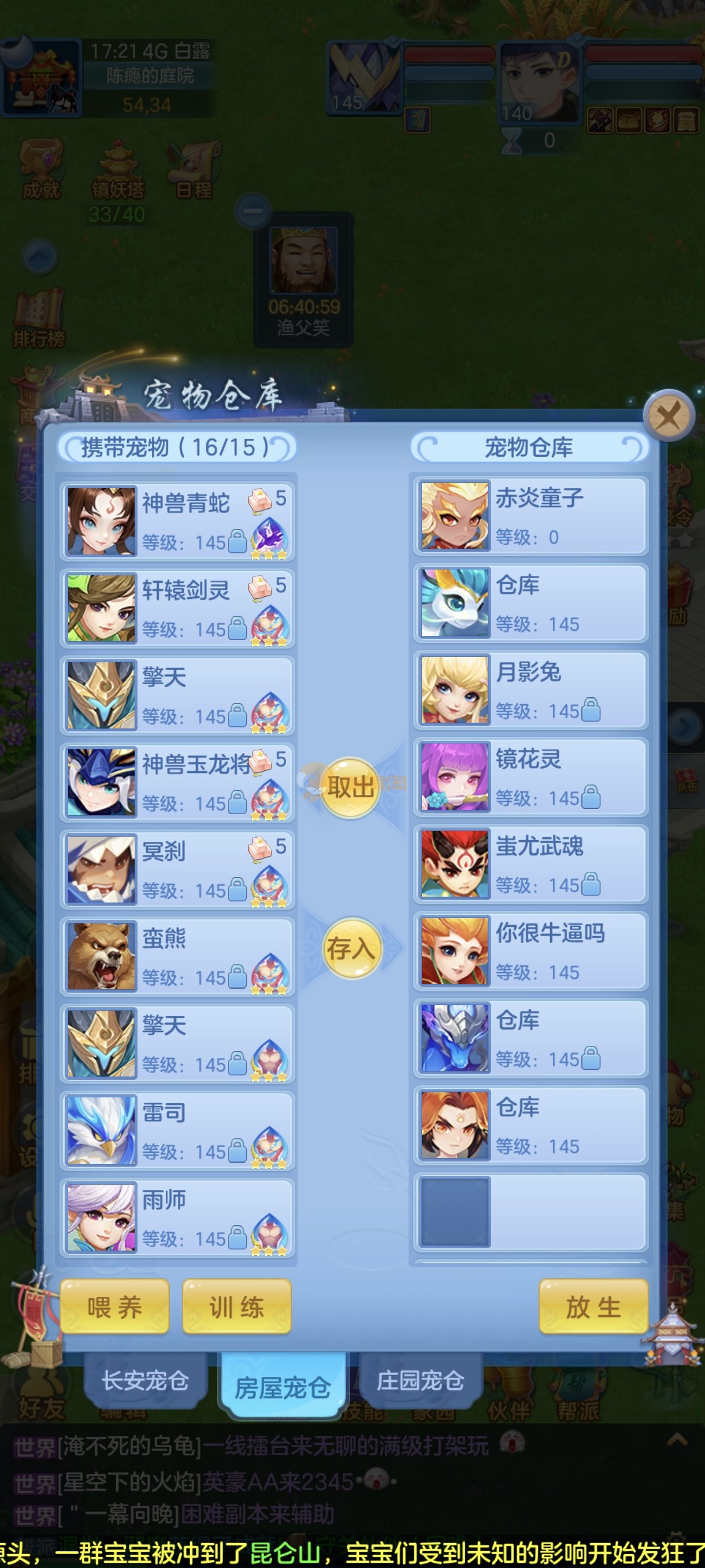
Task: Select carried pet 雷司
Action: coord(177,1130)
